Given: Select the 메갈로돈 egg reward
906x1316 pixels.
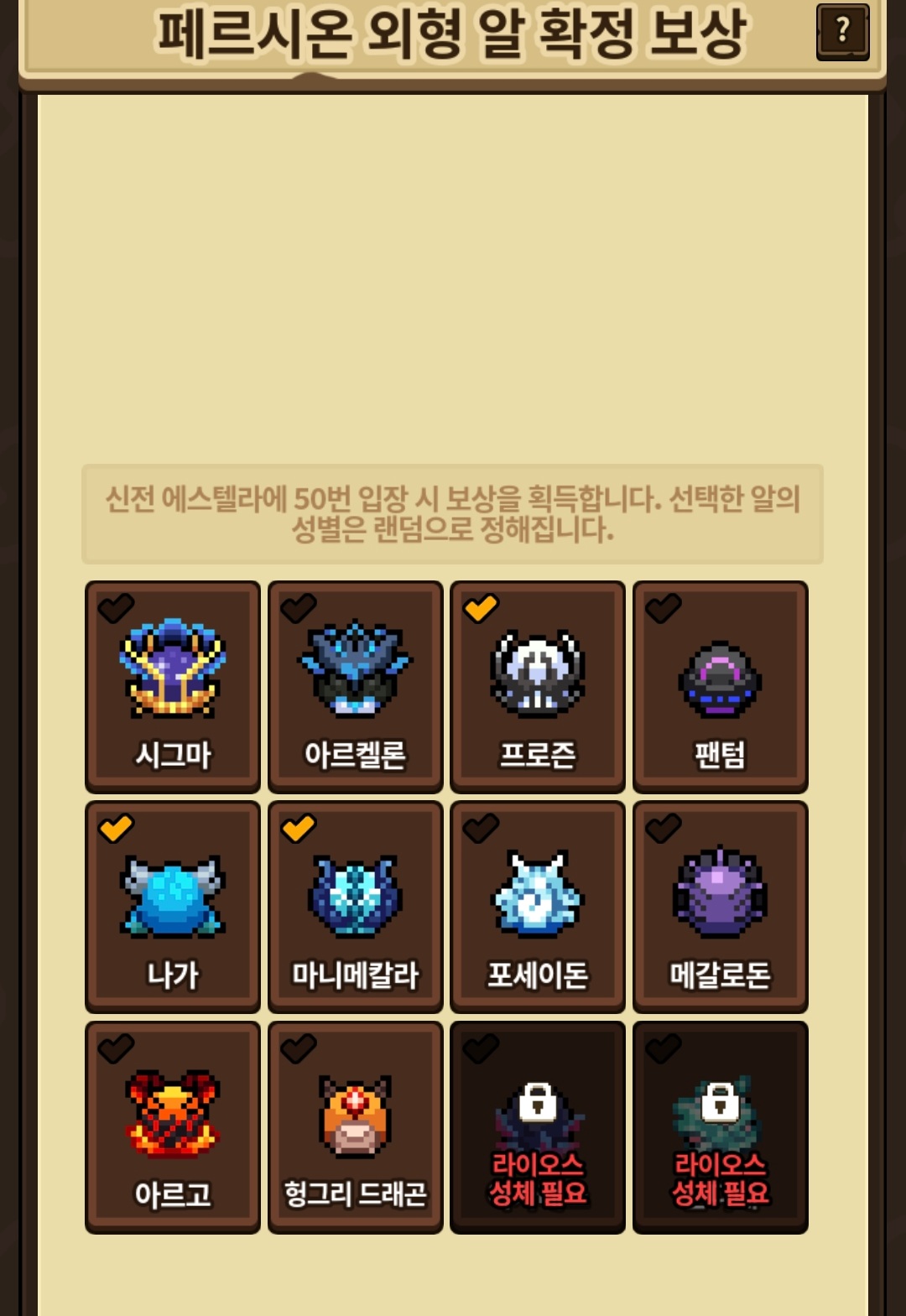Looking at the screenshot, I should point(721,908).
